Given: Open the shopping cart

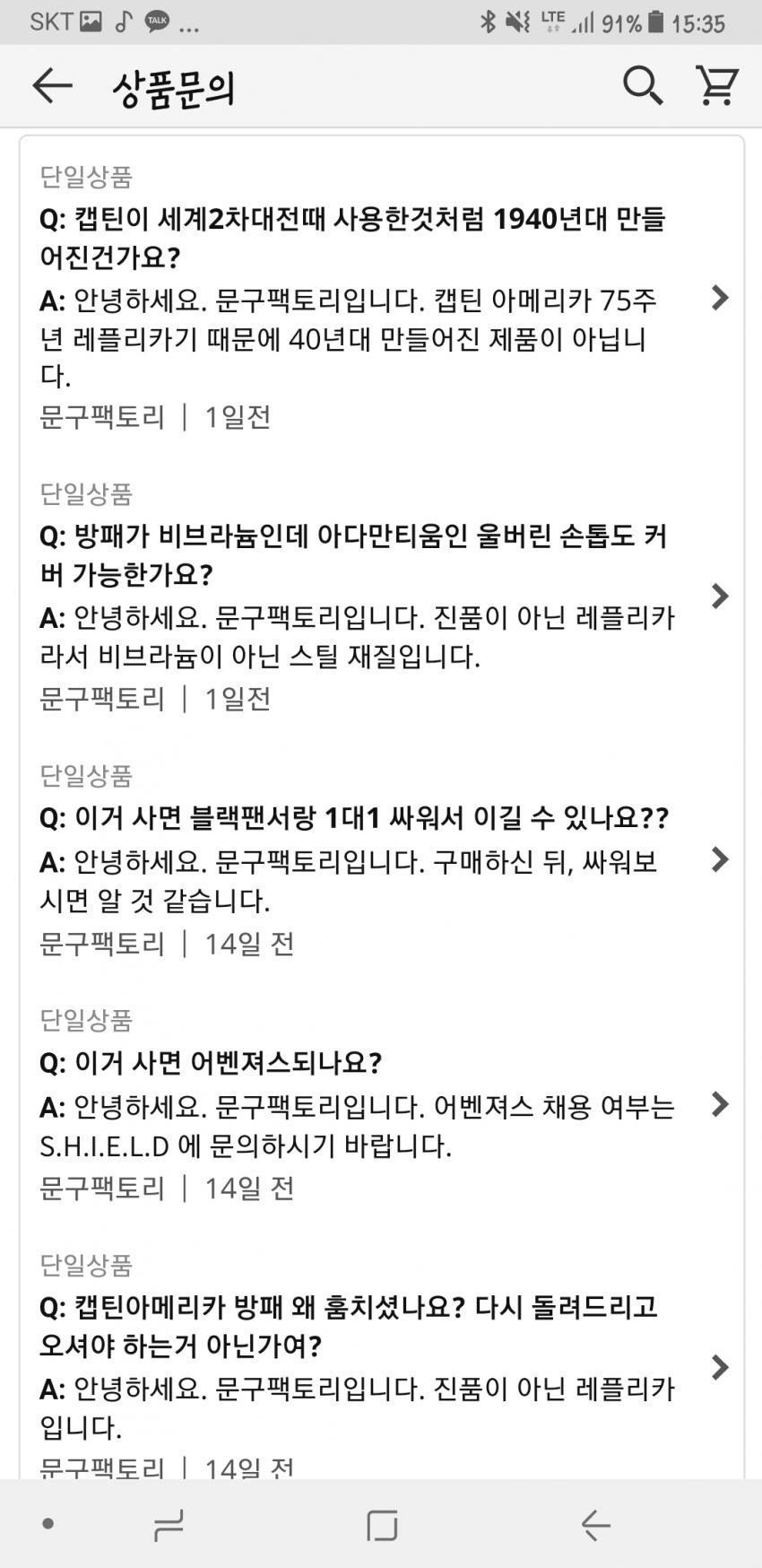Looking at the screenshot, I should [x=717, y=86].
